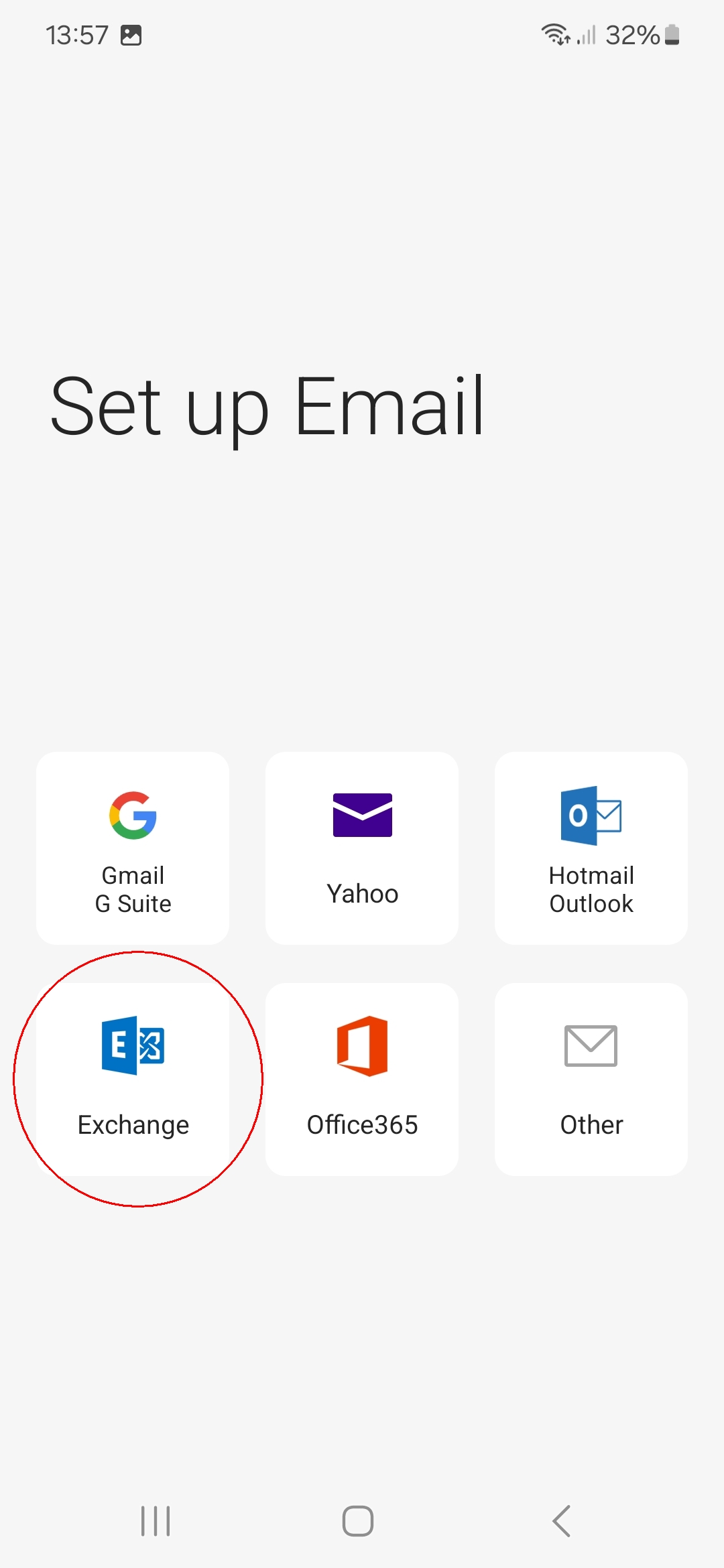
Task: Set up a Hotmail Outlook account
Action: click(x=591, y=848)
